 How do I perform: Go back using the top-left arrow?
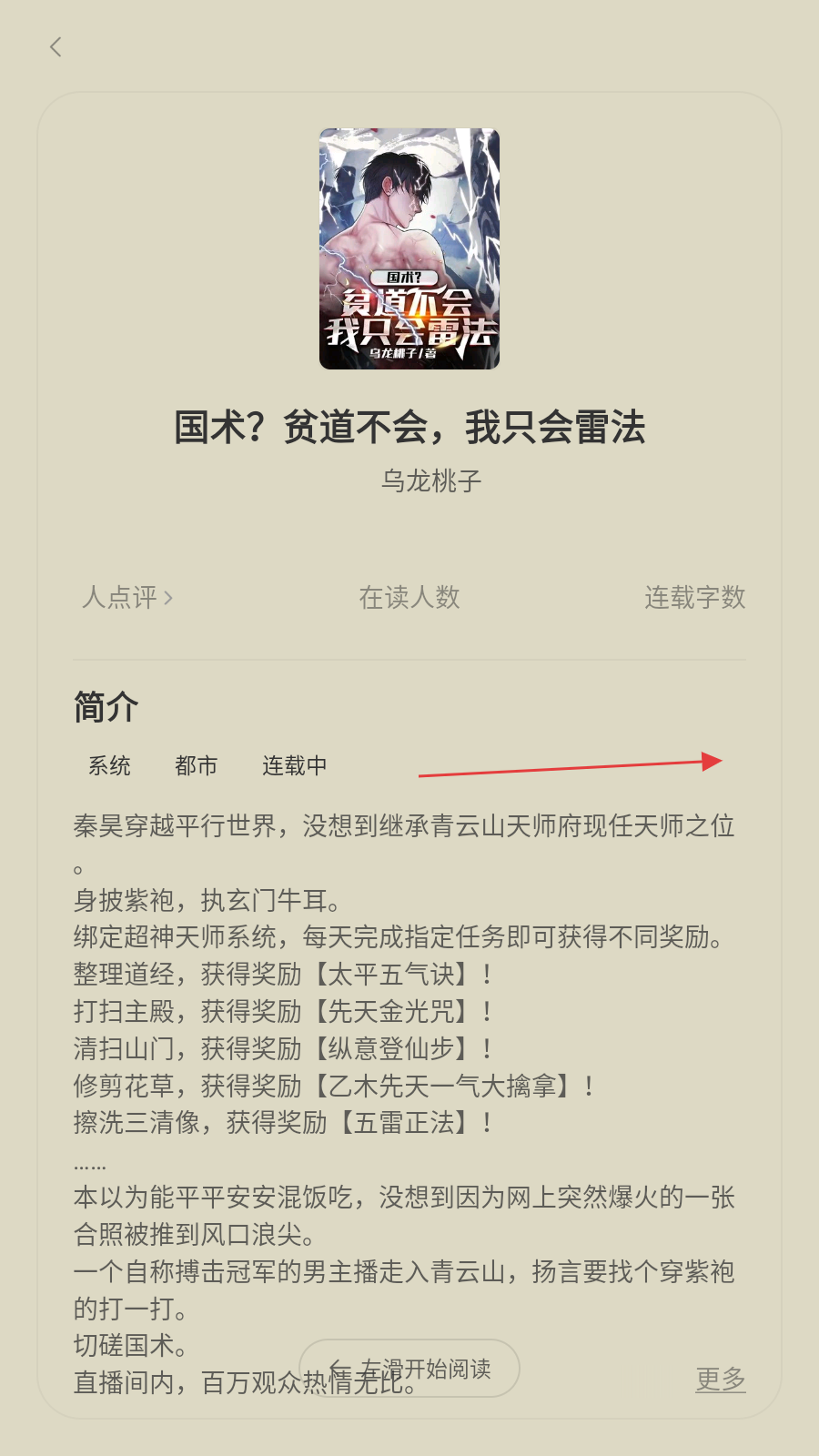(x=56, y=47)
